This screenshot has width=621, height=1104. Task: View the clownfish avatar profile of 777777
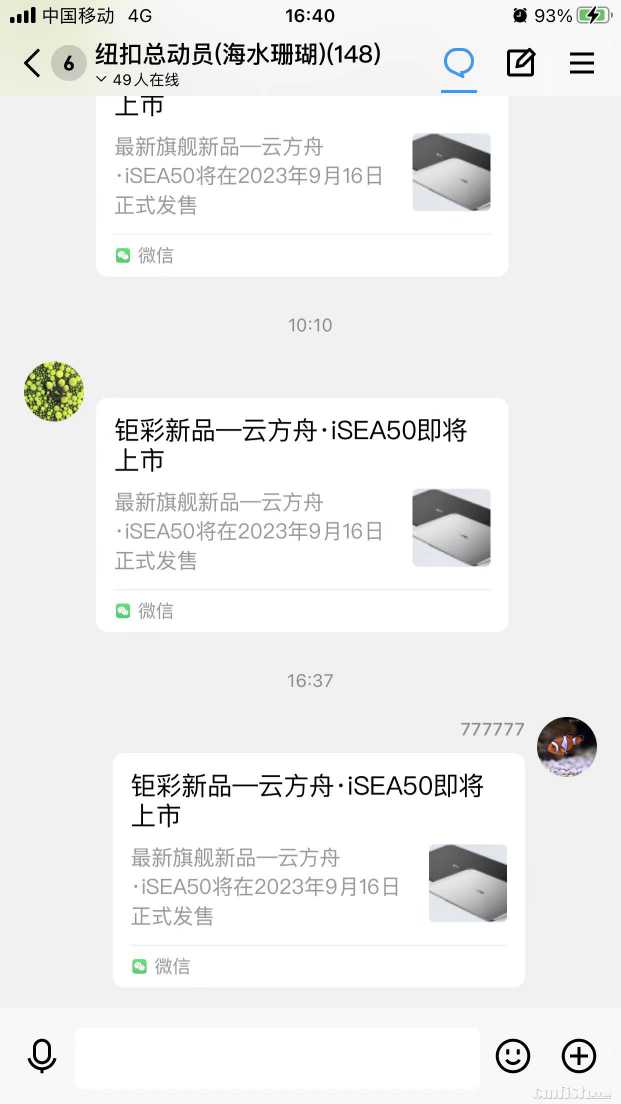567,747
